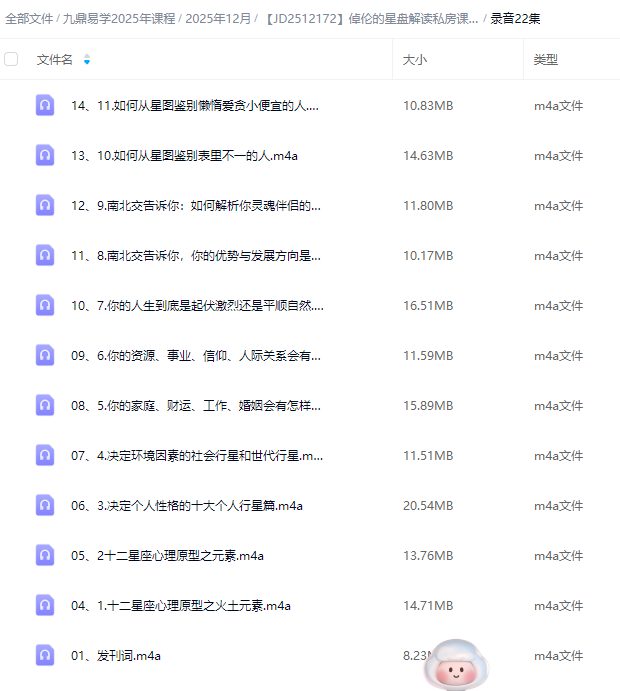Open file 12、9.南北交告诉你：如何解析你灵魂伴侣的
This screenshot has height=691, width=620.
point(195,206)
